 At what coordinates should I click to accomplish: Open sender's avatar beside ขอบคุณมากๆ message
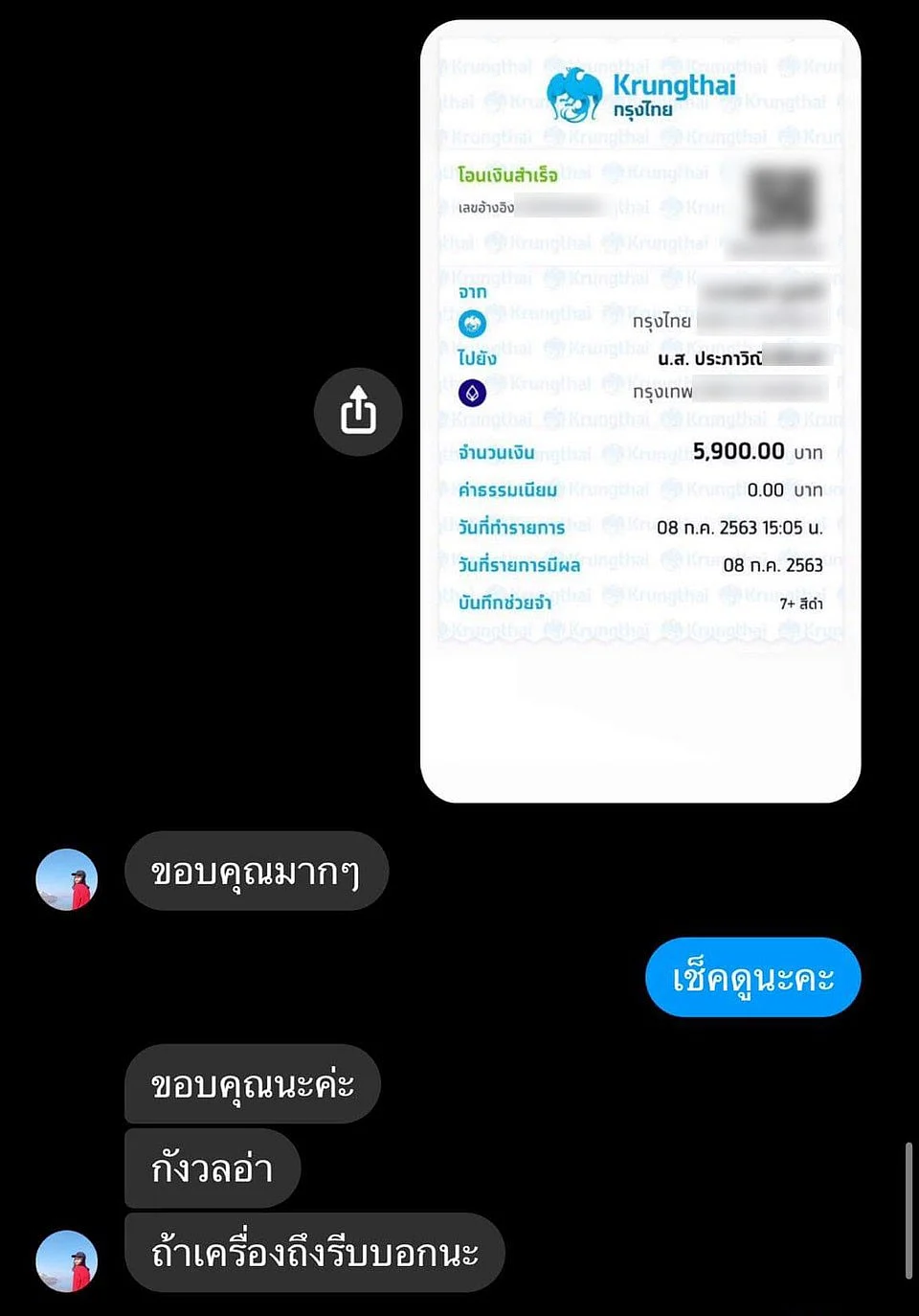click(67, 878)
